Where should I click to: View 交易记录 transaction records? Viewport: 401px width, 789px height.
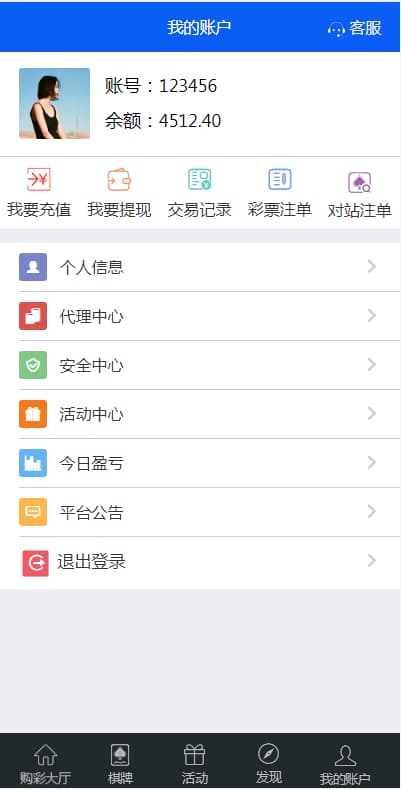pyautogui.click(x=200, y=193)
